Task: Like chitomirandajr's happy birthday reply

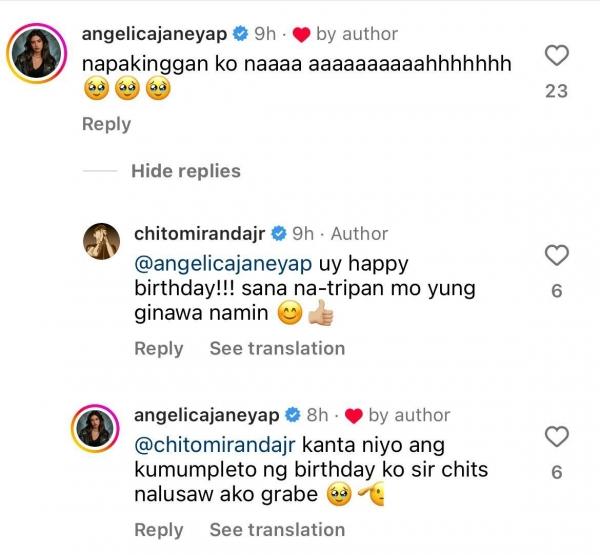Action: [x=557, y=256]
